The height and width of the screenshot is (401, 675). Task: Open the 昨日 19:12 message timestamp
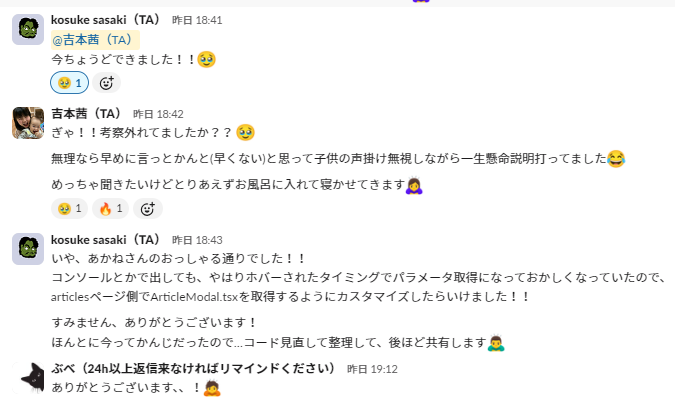pos(372,369)
